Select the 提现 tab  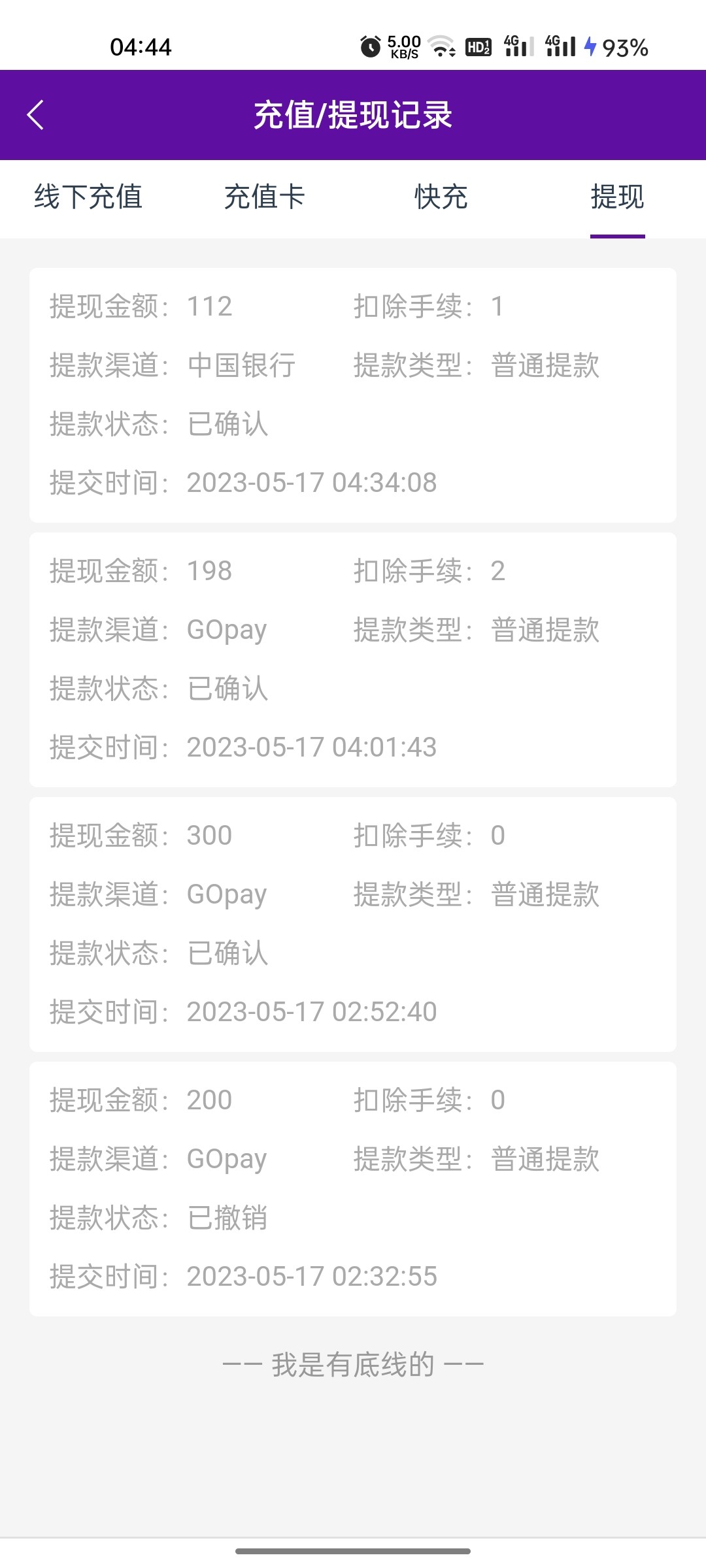click(x=617, y=197)
